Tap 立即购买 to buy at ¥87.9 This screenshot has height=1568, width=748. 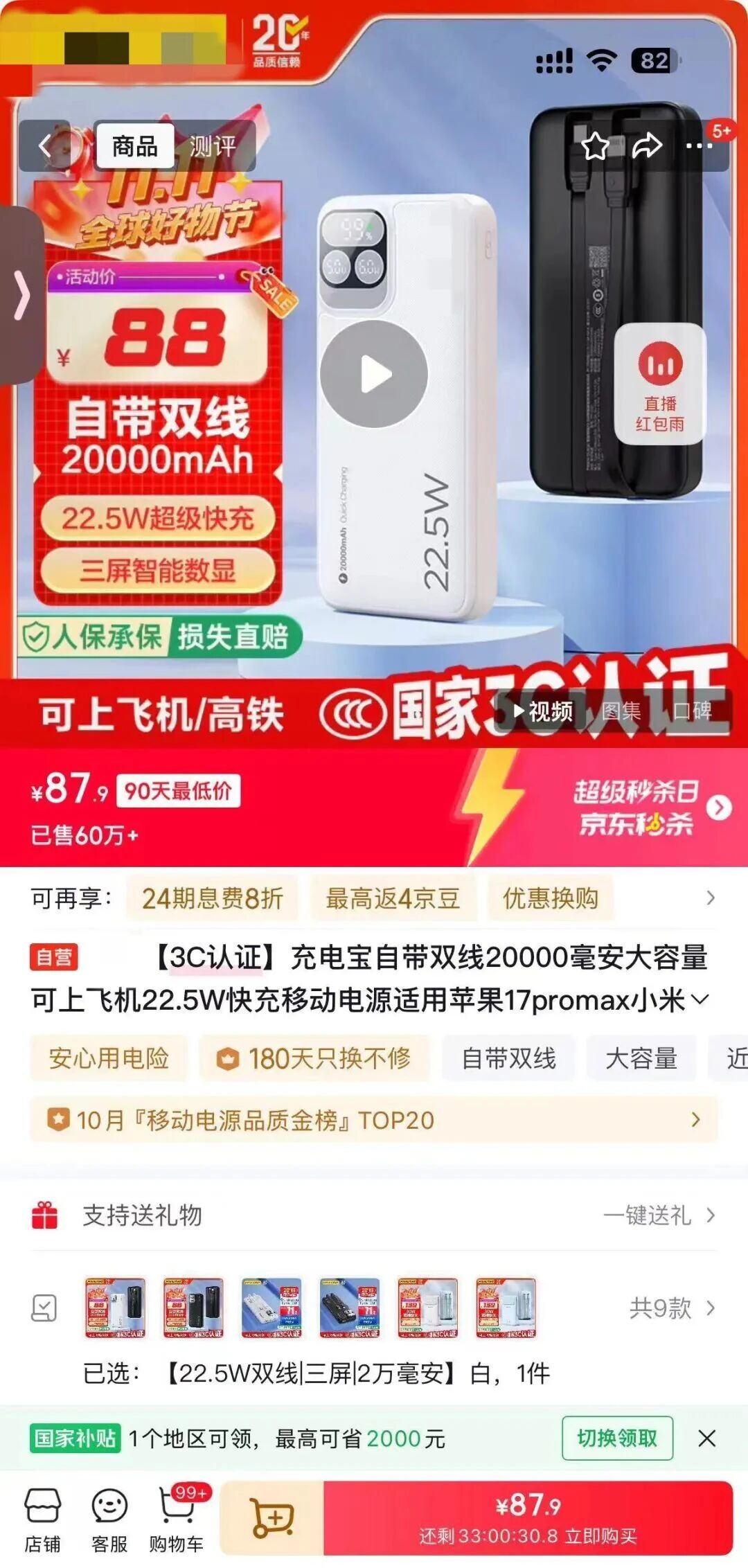coord(528,1518)
